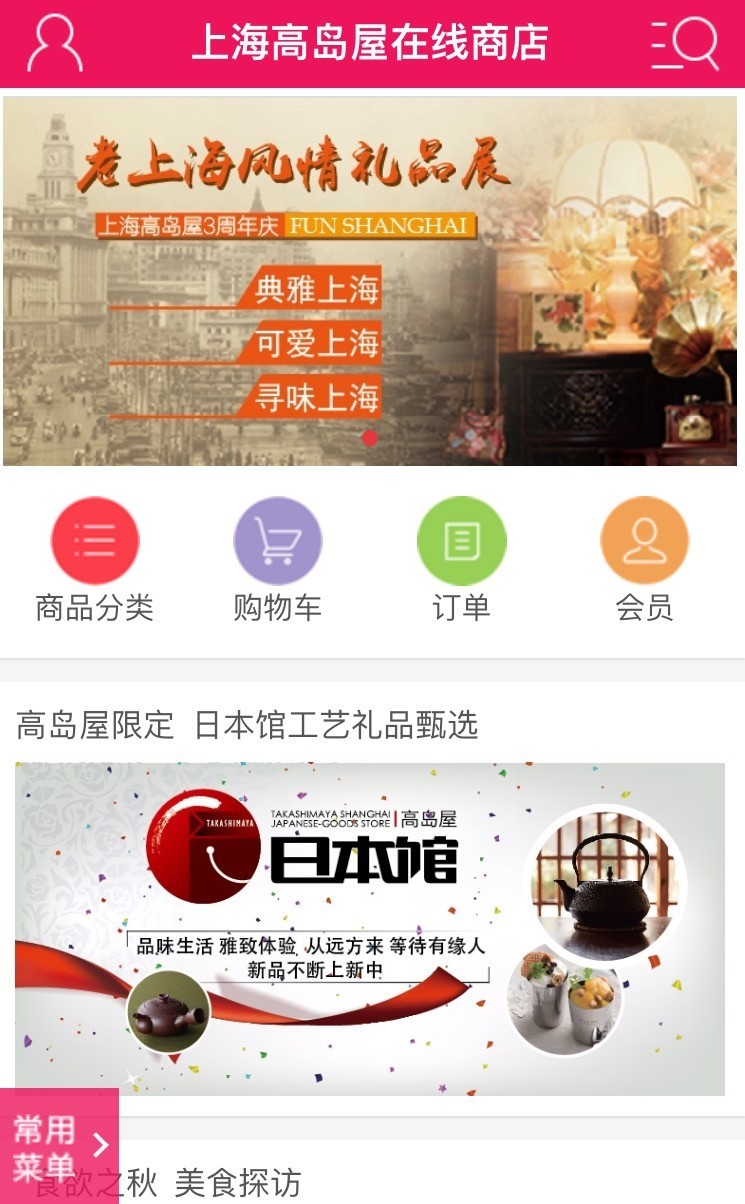Open the 购物车 shopping cart icon
Screen dimensions: 745x1204
[x=278, y=539]
